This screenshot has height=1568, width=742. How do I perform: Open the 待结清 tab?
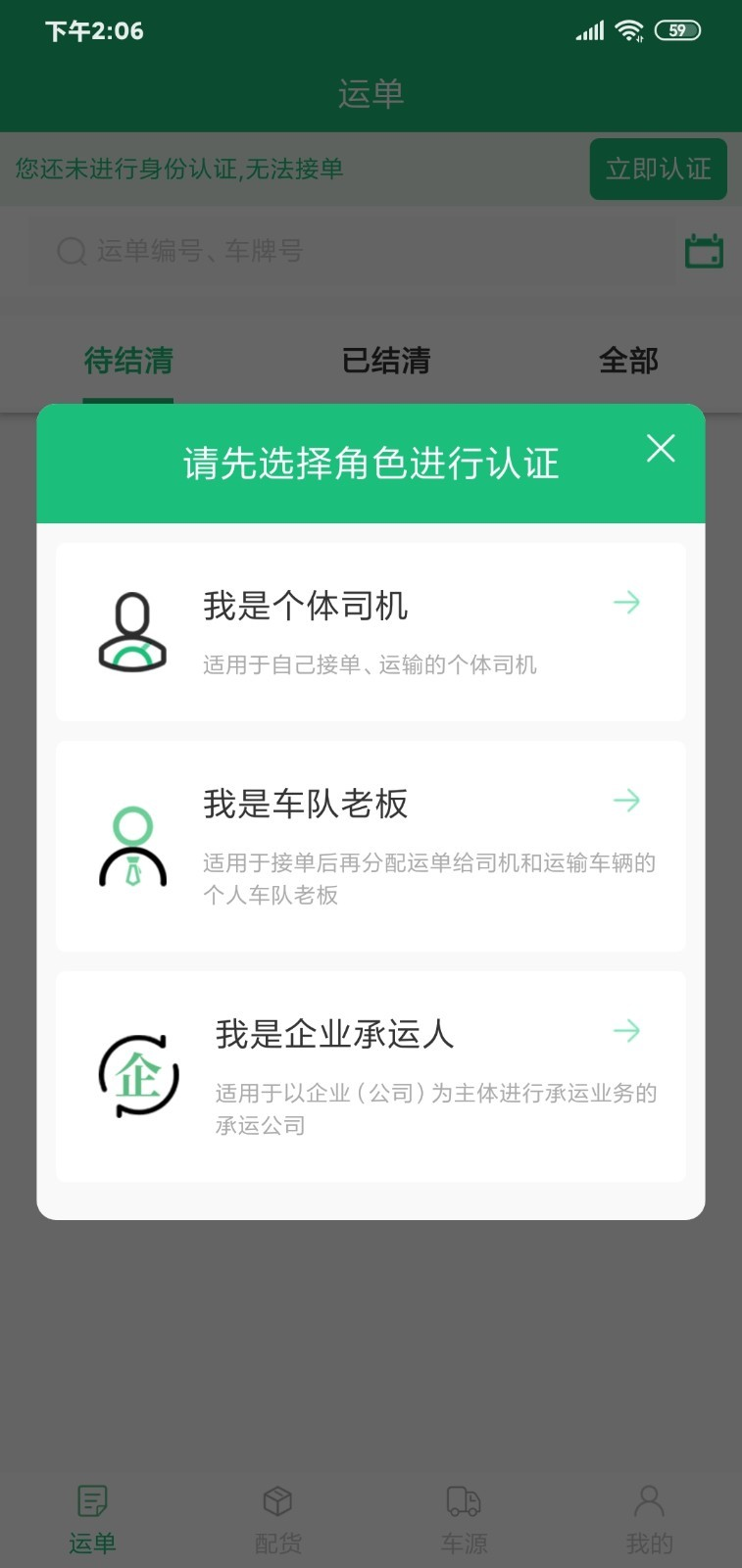coord(128,362)
